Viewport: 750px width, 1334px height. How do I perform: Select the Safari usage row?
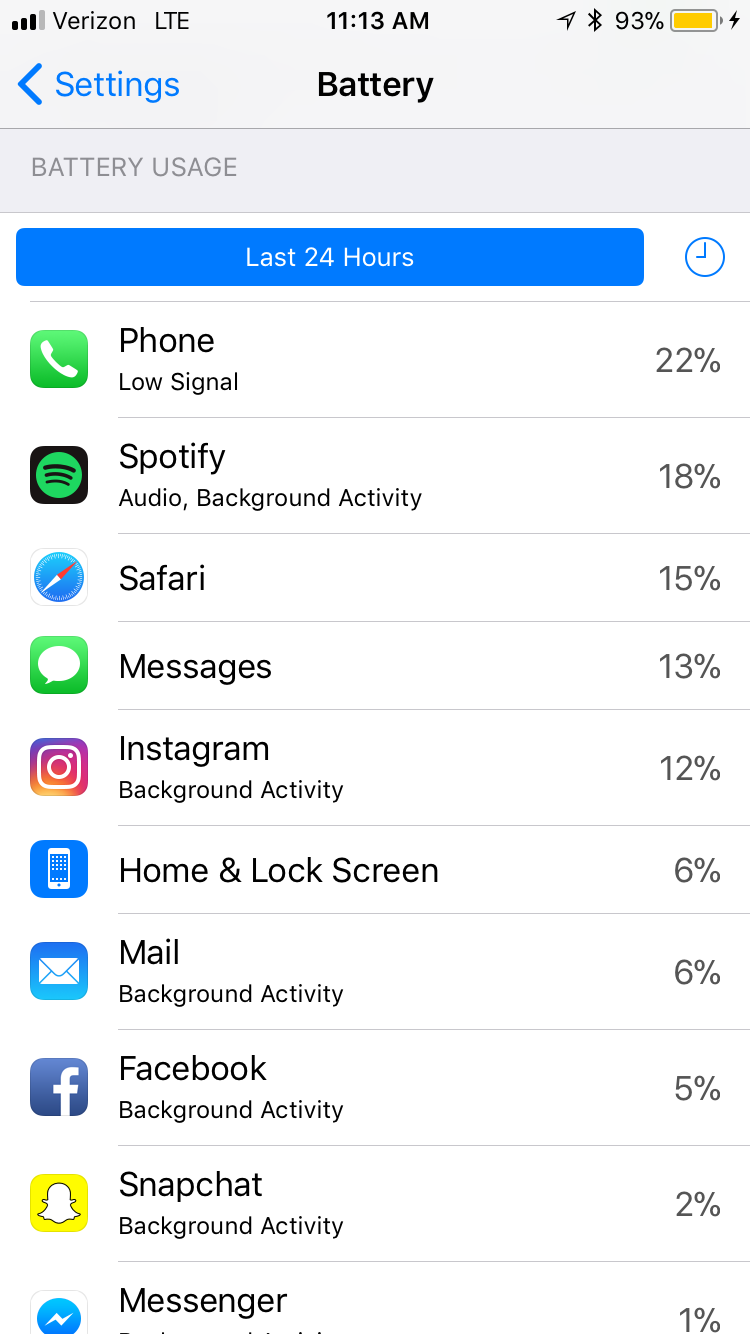click(375, 578)
